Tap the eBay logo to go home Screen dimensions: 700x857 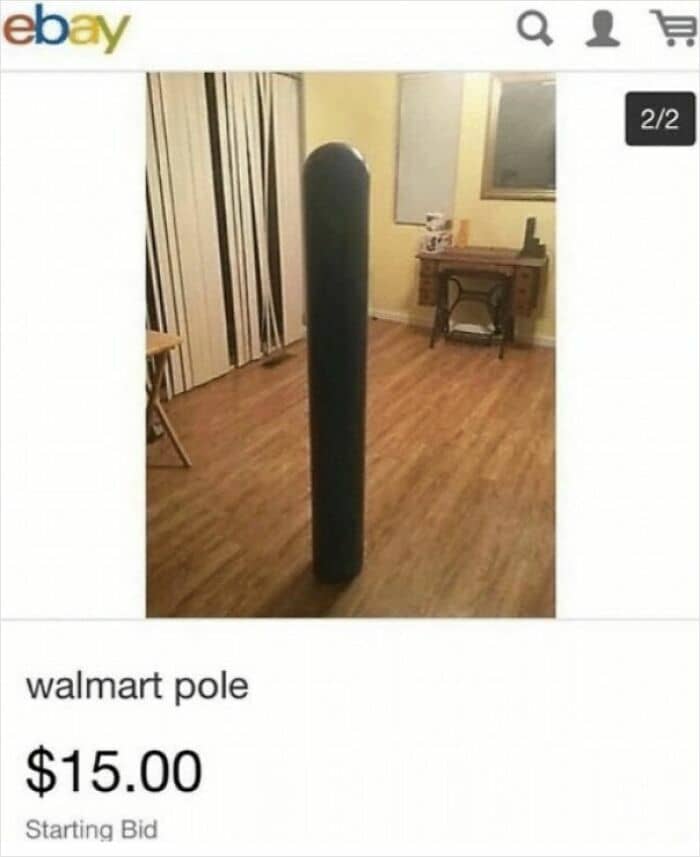pos(67,30)
